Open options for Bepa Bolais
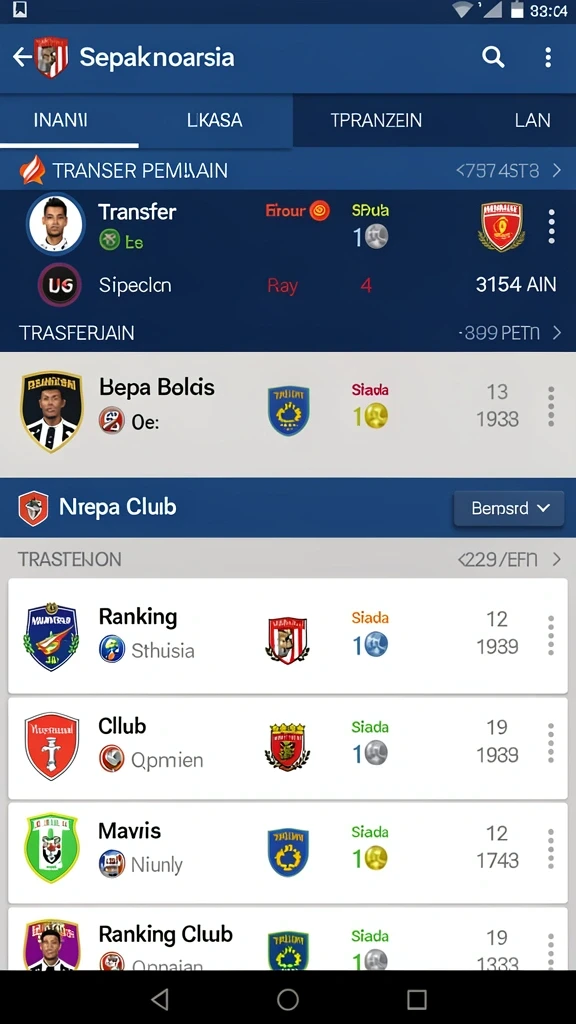Screen dimensions: 576x1024 pyautogui.click(x=551, y=406)
